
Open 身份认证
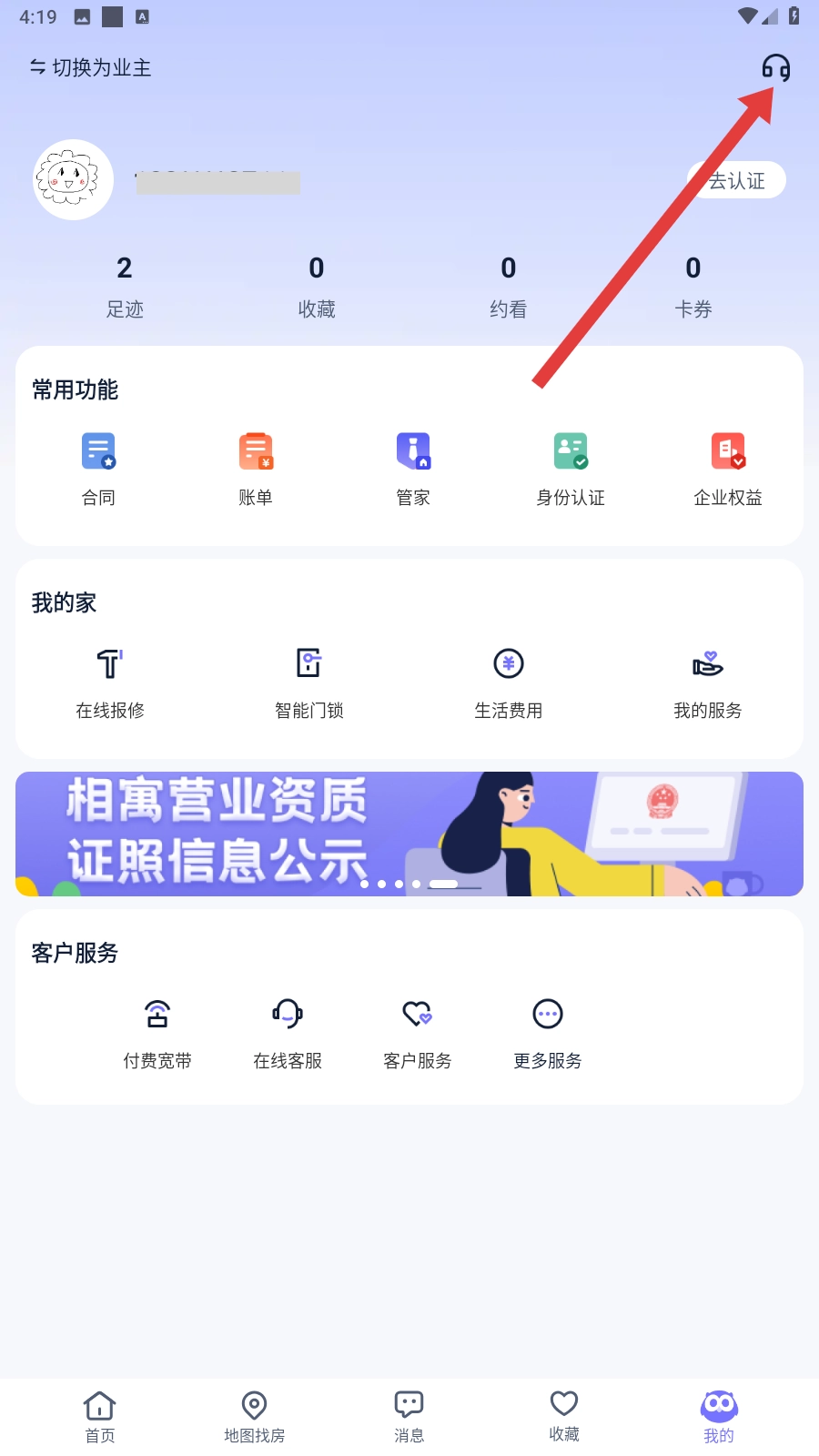pyautogui.click(x=571, y=470)
